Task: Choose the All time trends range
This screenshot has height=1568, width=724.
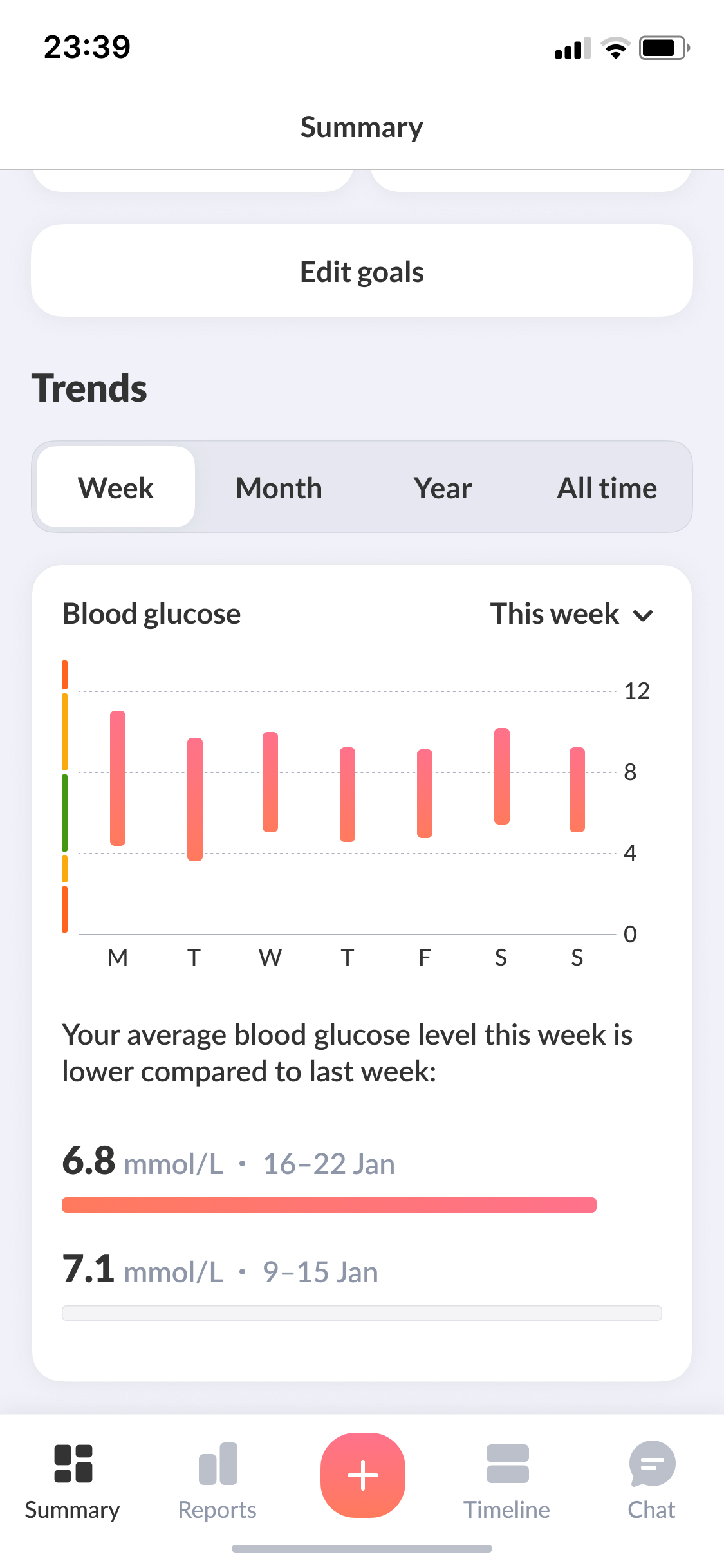Action: coord(607,487)
